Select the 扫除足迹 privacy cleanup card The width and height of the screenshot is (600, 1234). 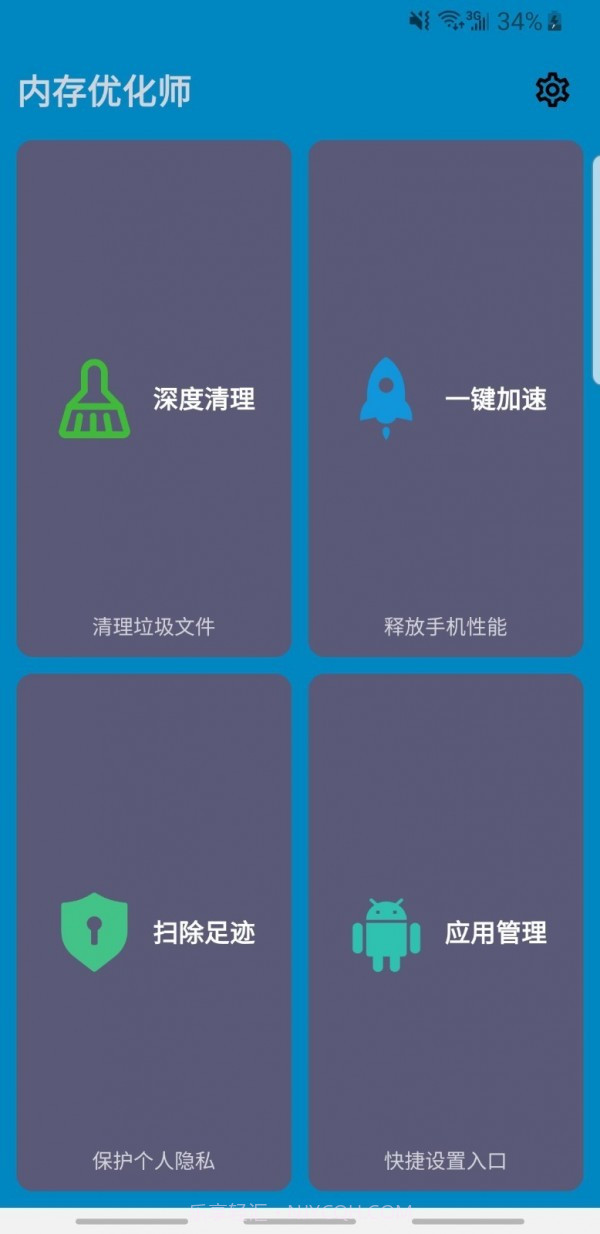[154, 932]
